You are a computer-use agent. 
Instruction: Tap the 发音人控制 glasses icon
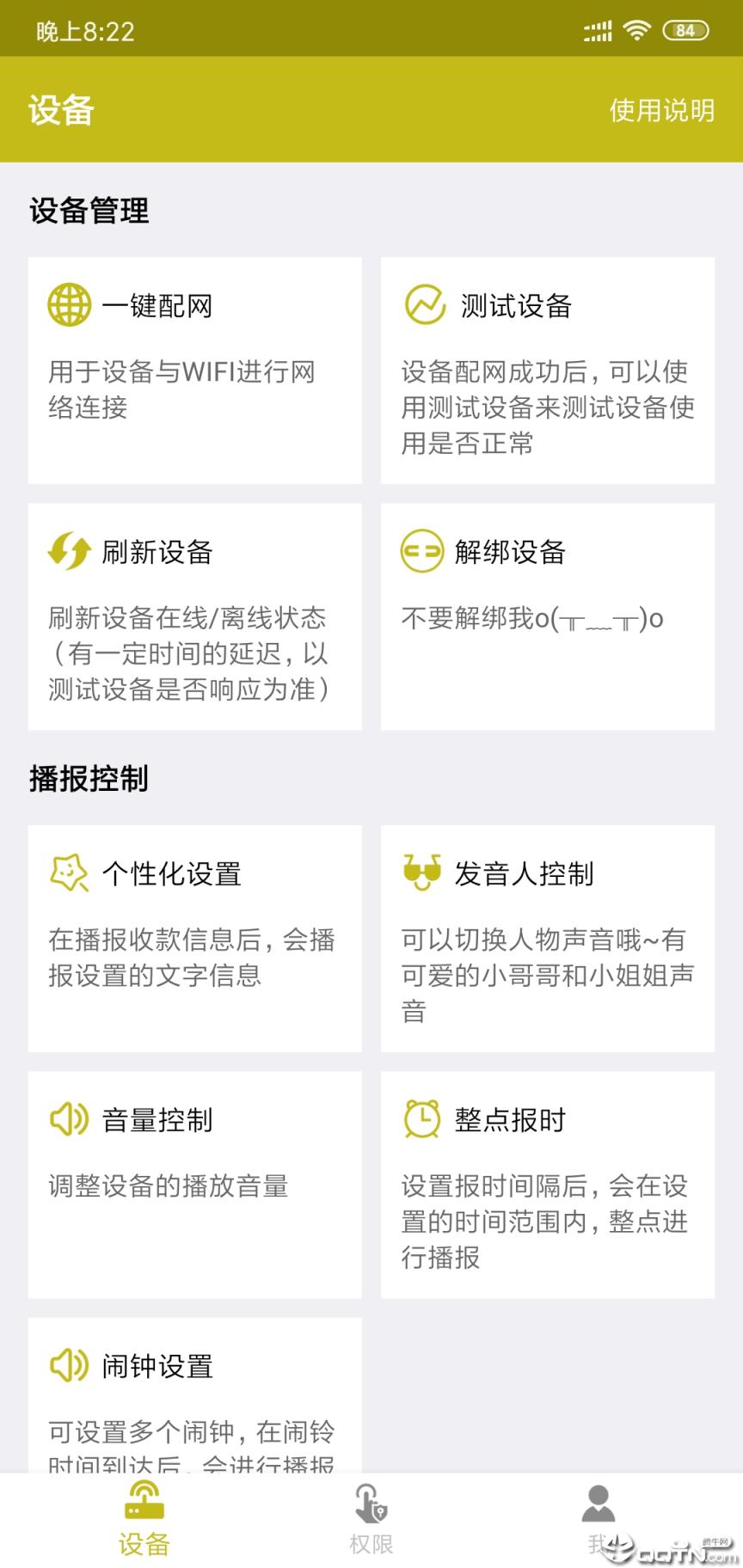click(x=422, y=872)
